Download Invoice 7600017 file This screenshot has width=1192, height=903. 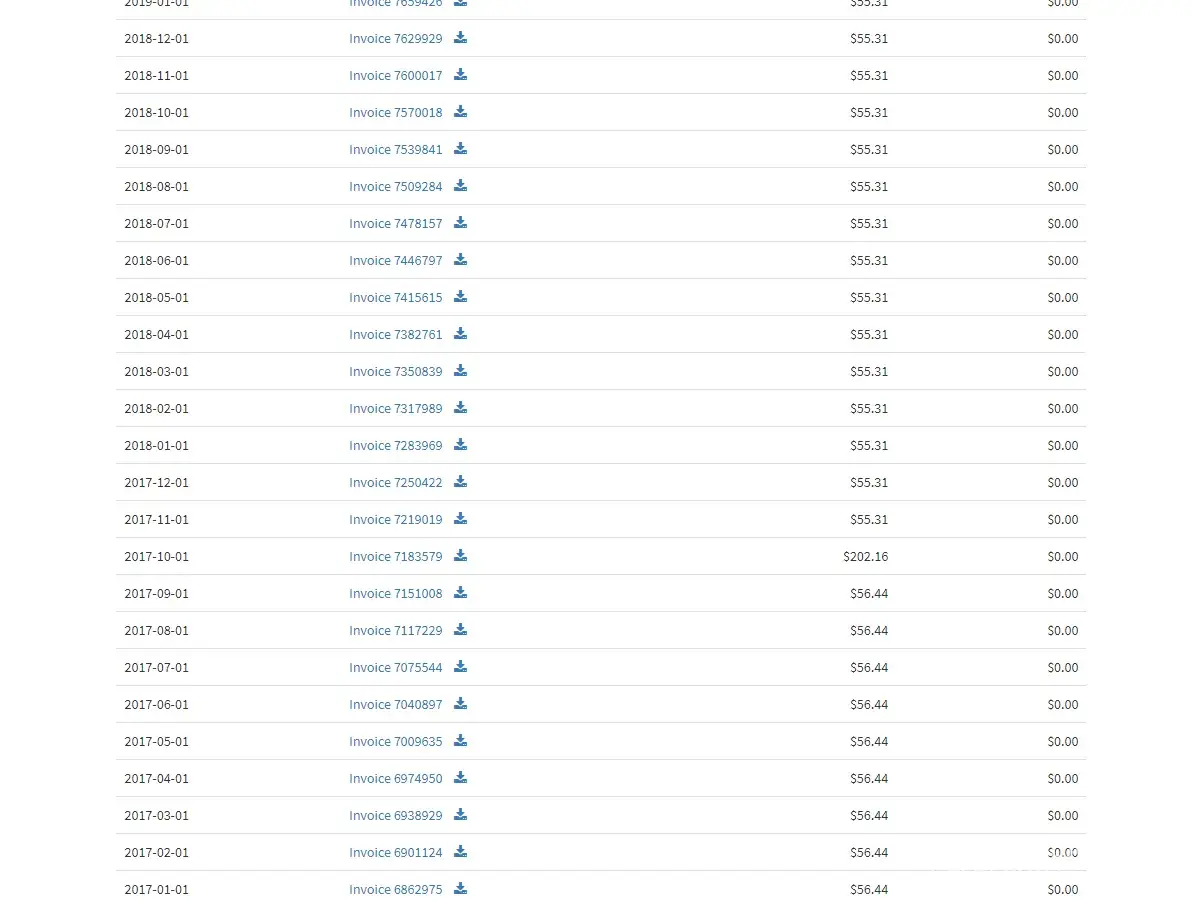click(x=460, y=75)
